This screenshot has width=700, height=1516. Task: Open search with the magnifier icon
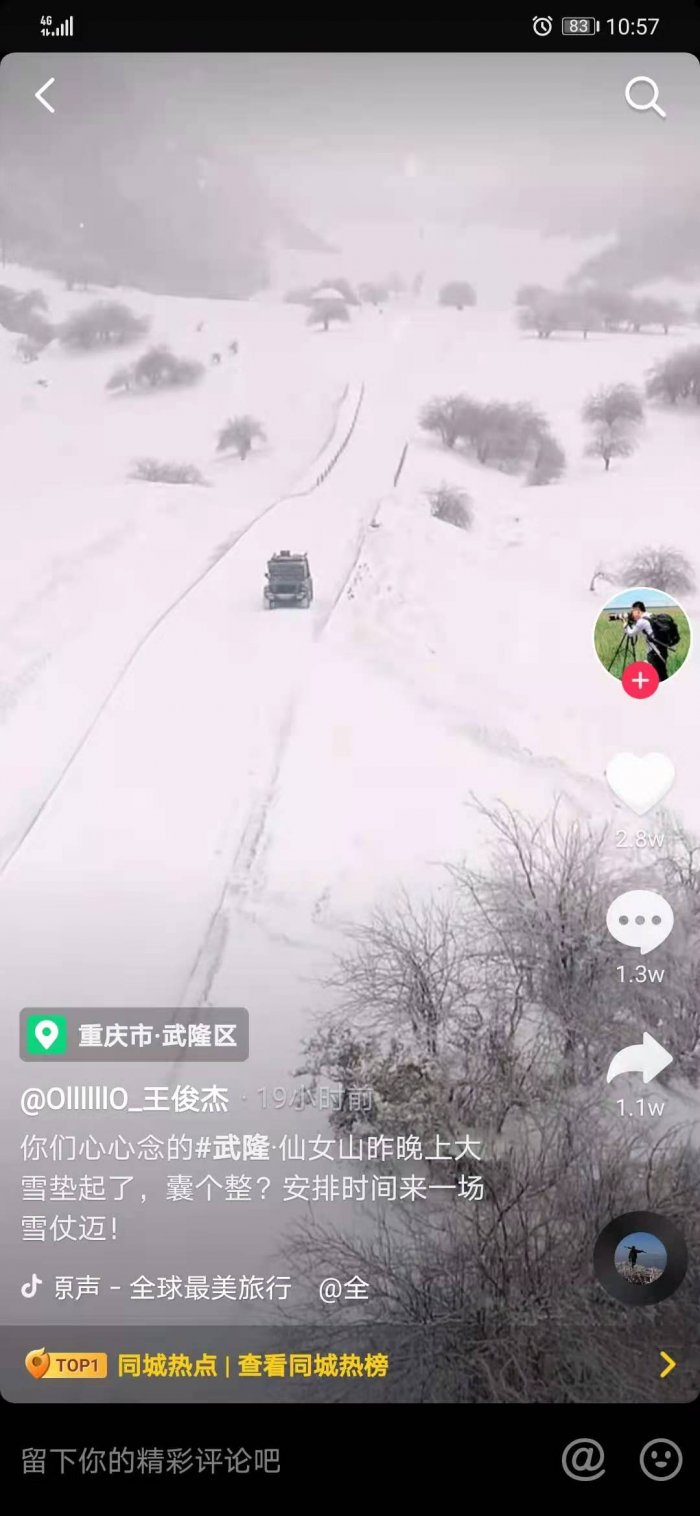[645, 97]
